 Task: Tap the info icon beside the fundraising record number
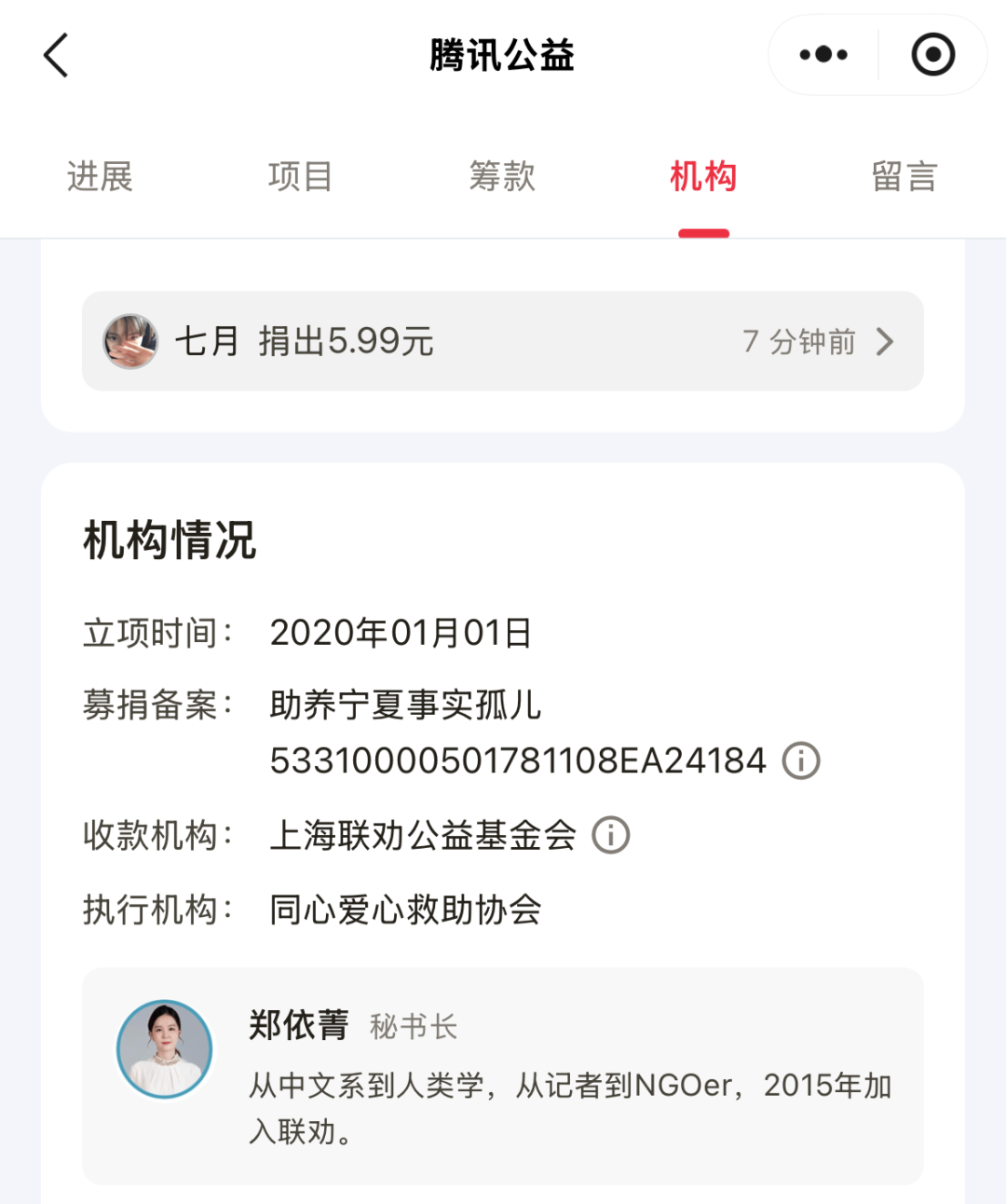[801, 760]
